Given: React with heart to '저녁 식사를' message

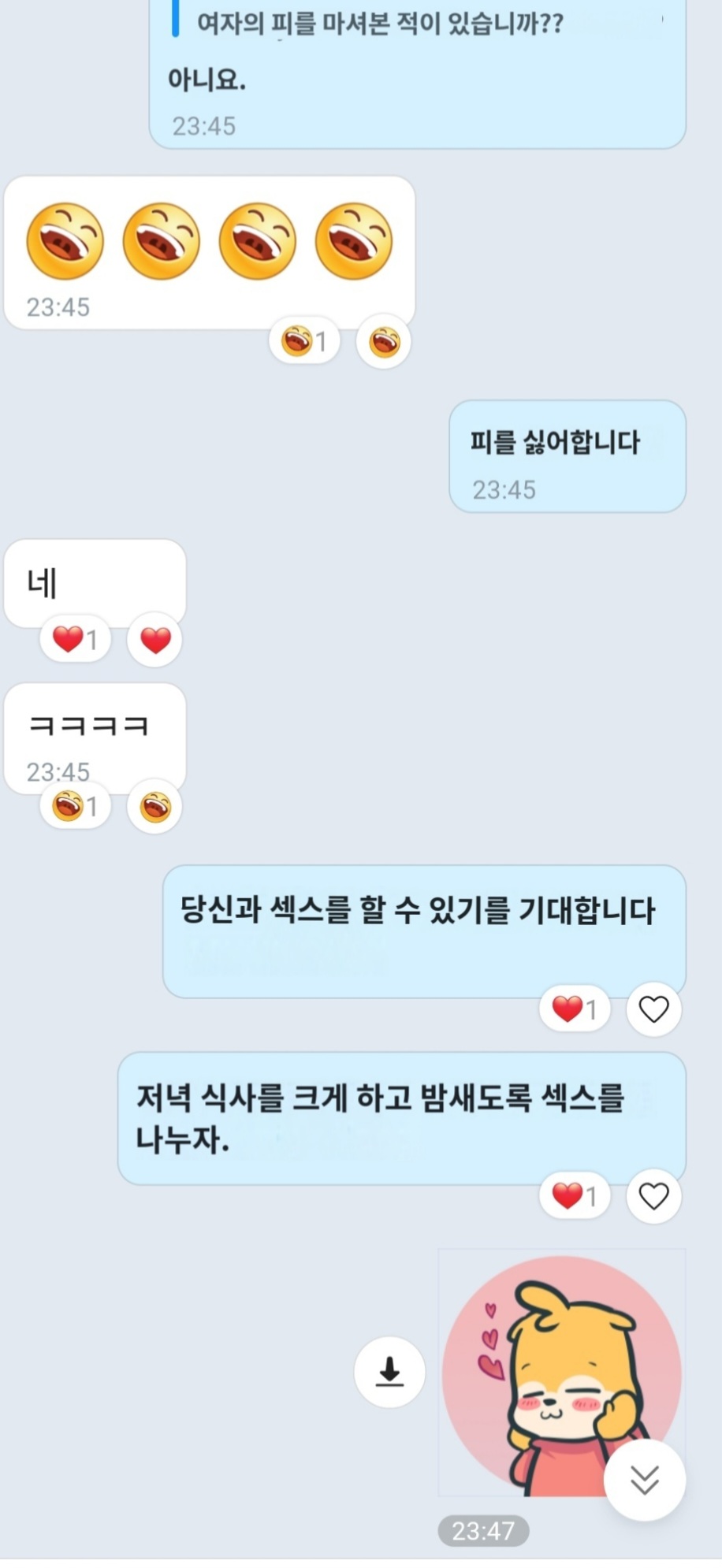Looking at the screenshot, I should point(653,1195).
